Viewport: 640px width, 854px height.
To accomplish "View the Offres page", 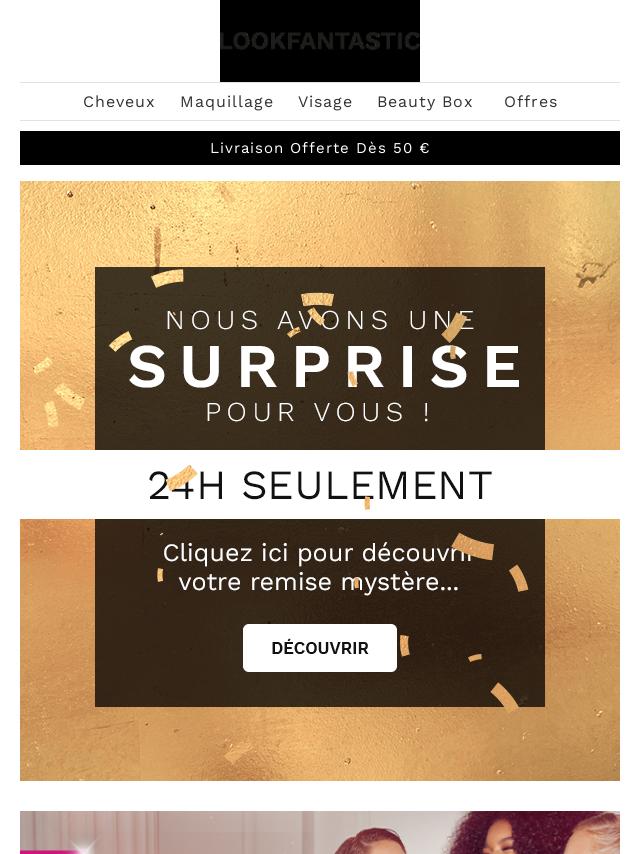I will 530,102.
